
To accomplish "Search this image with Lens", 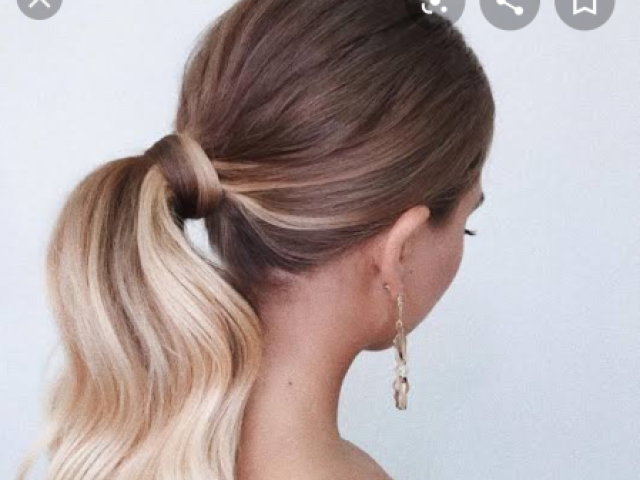I will tap(436, 5).
